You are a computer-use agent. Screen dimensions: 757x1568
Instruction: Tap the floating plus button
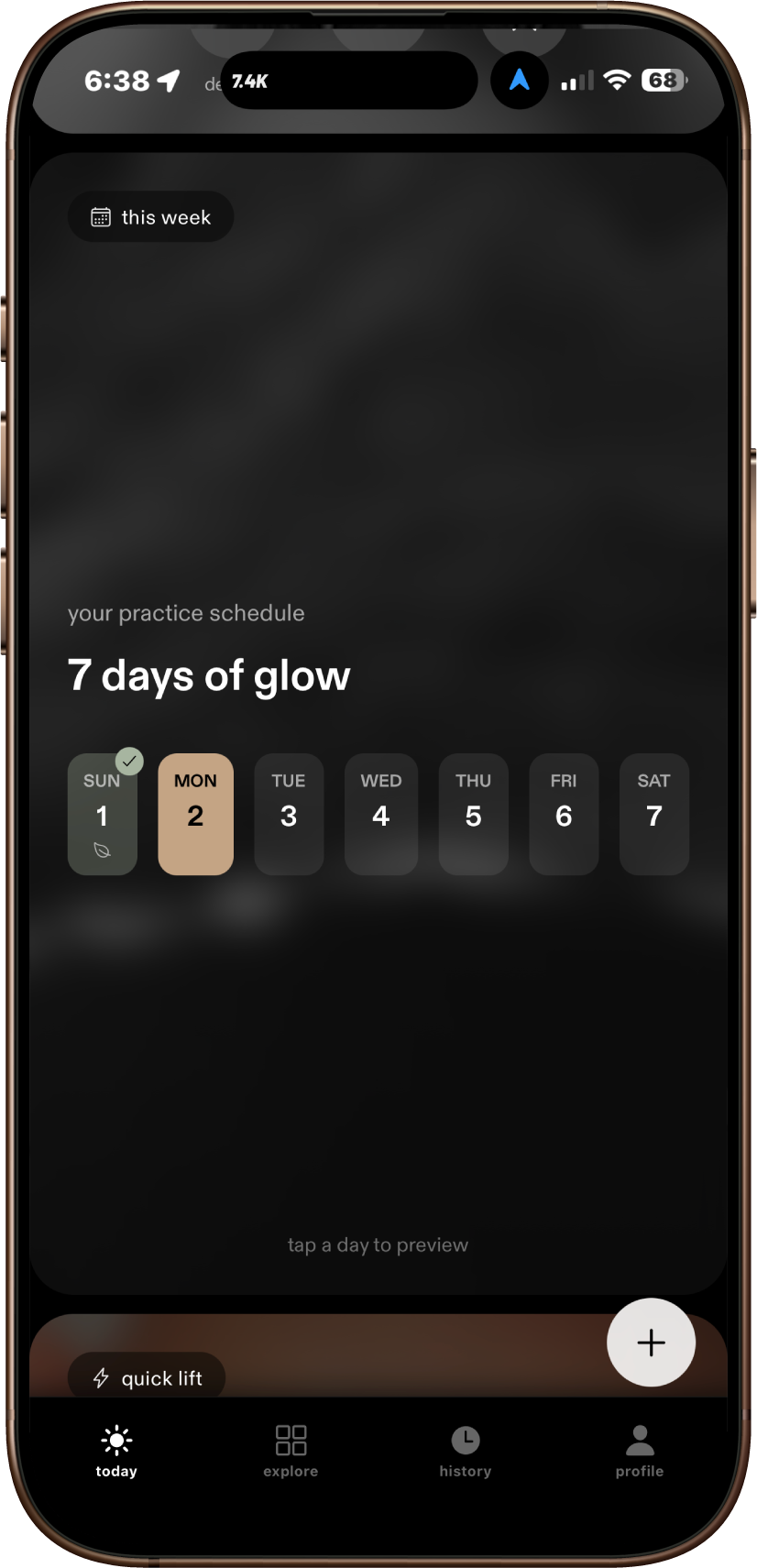pos(651,1343)
